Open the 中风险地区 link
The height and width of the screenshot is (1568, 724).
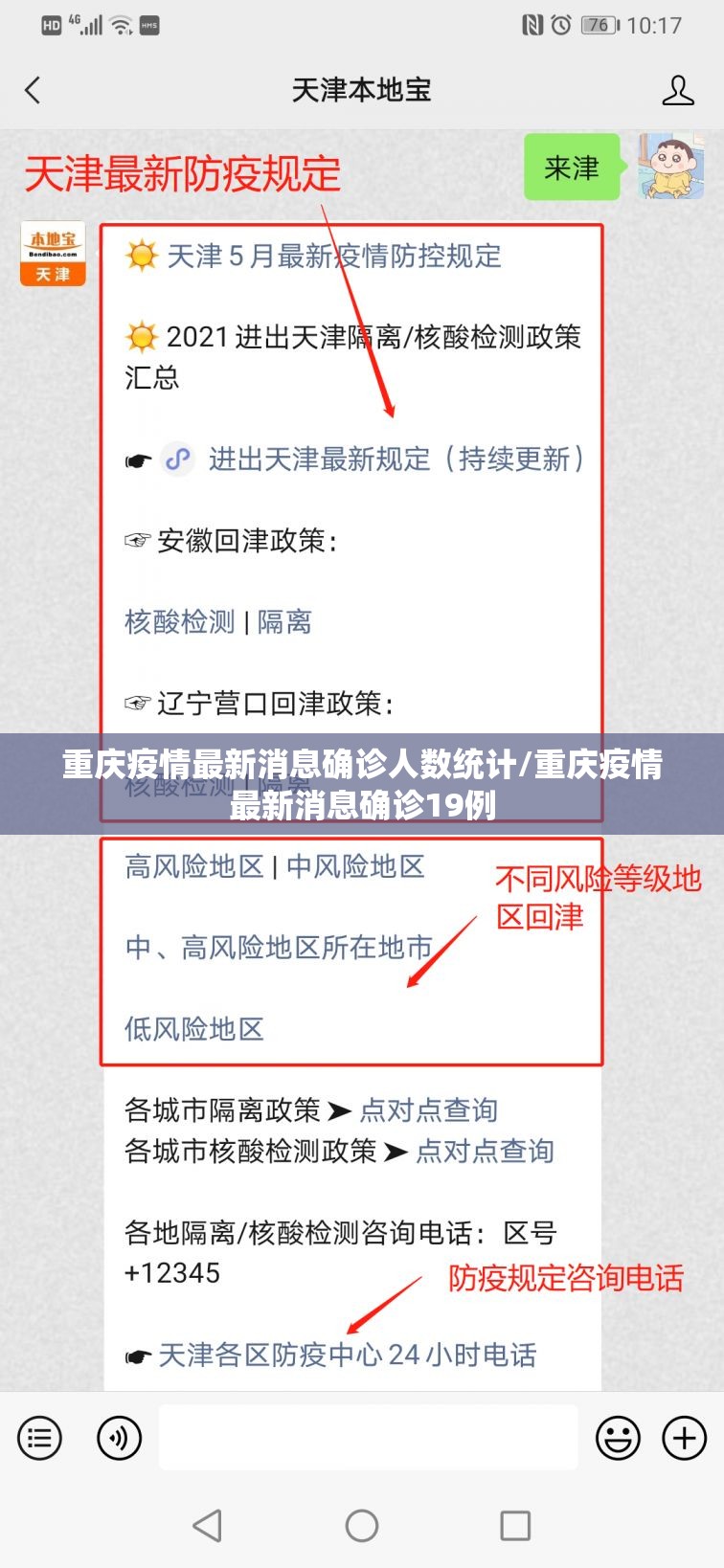click(355, 867)
